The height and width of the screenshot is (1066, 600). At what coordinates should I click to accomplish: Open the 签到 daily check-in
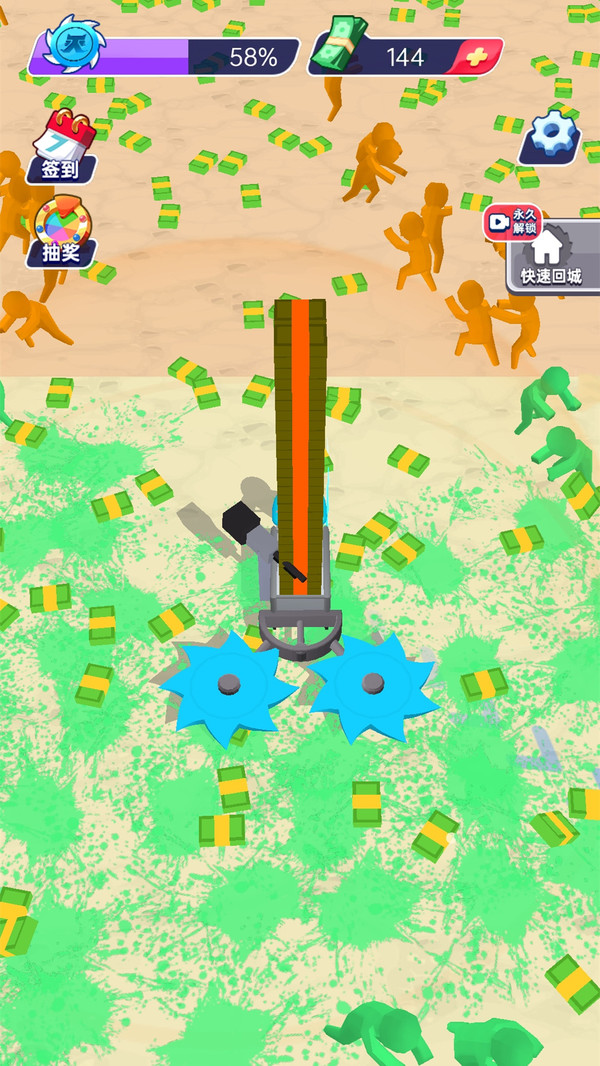point(61,147)
